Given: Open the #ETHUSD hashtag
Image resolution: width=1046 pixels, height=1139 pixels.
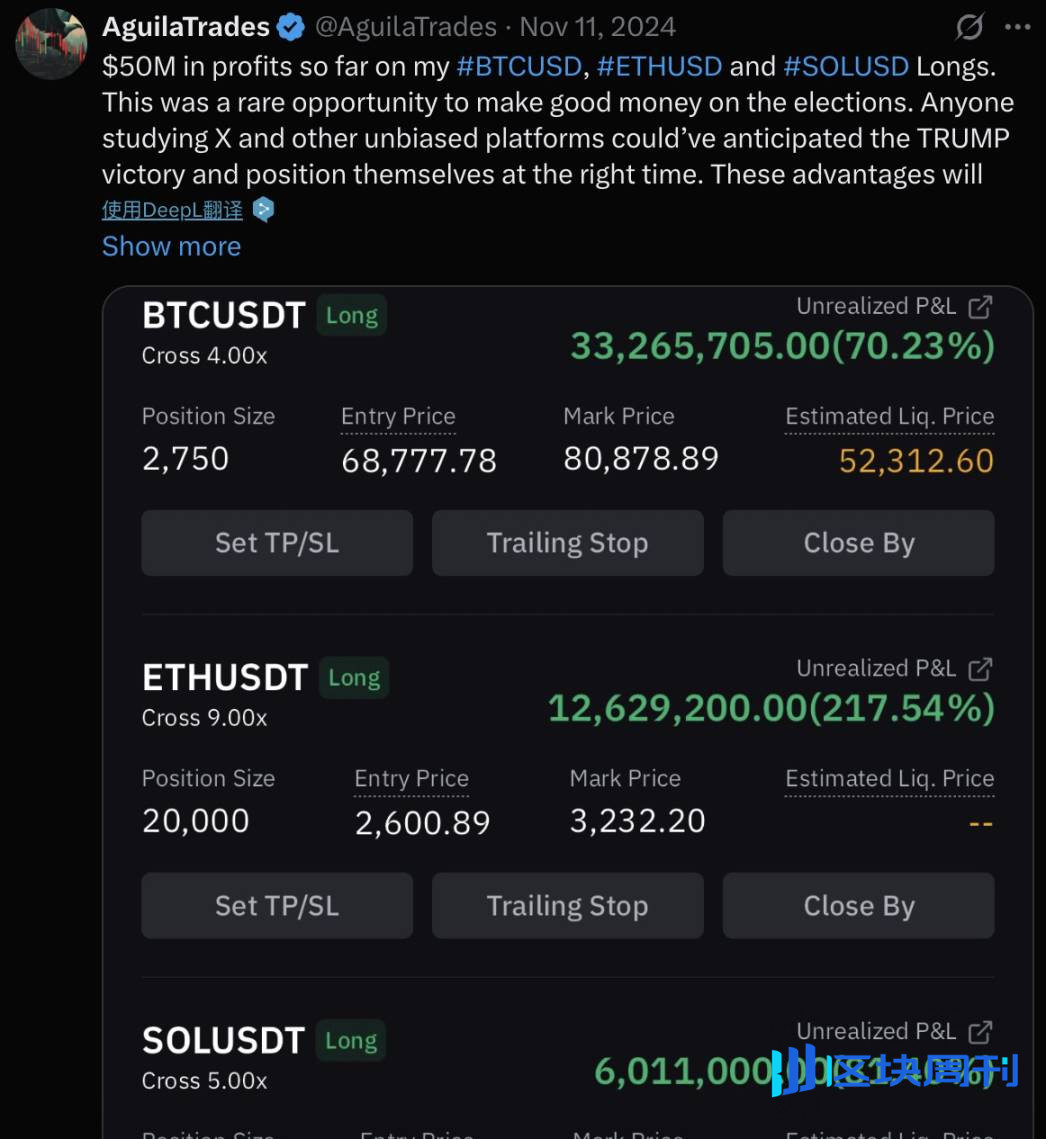Looking at the screenshot, I should tap(659, 66).
